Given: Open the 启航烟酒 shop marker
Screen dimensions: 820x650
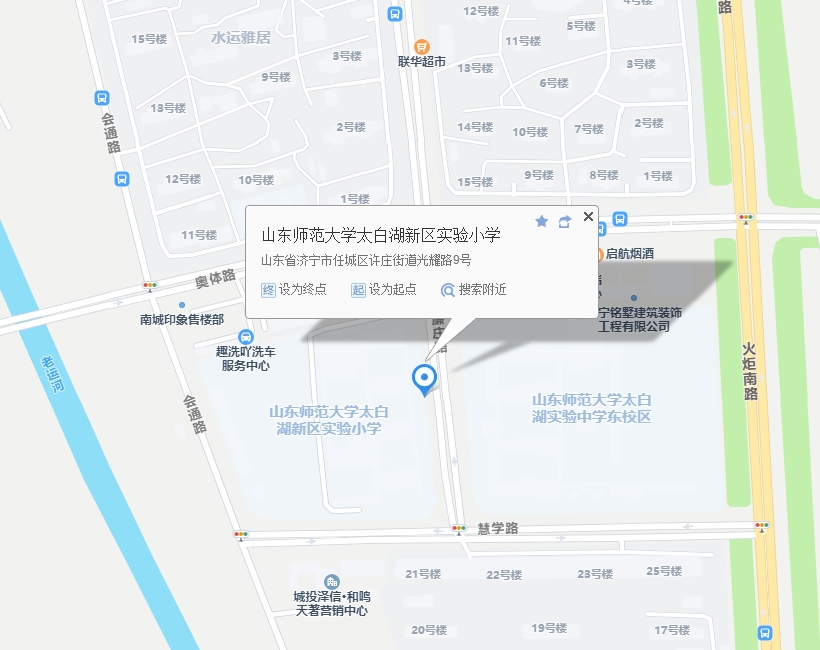Looking at the screenshot, I should tap(599, 255).
